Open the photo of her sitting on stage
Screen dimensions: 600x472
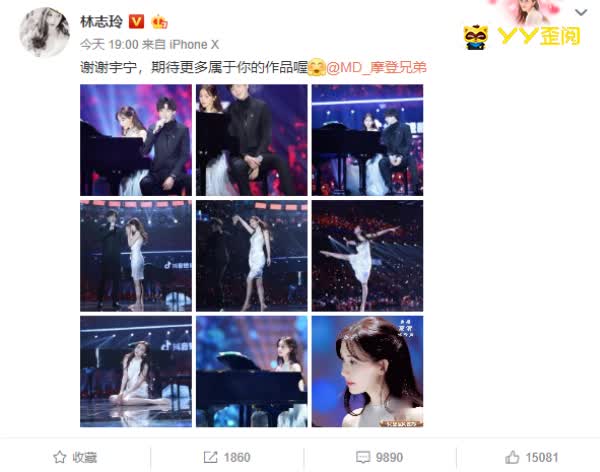tap(135, 371)
